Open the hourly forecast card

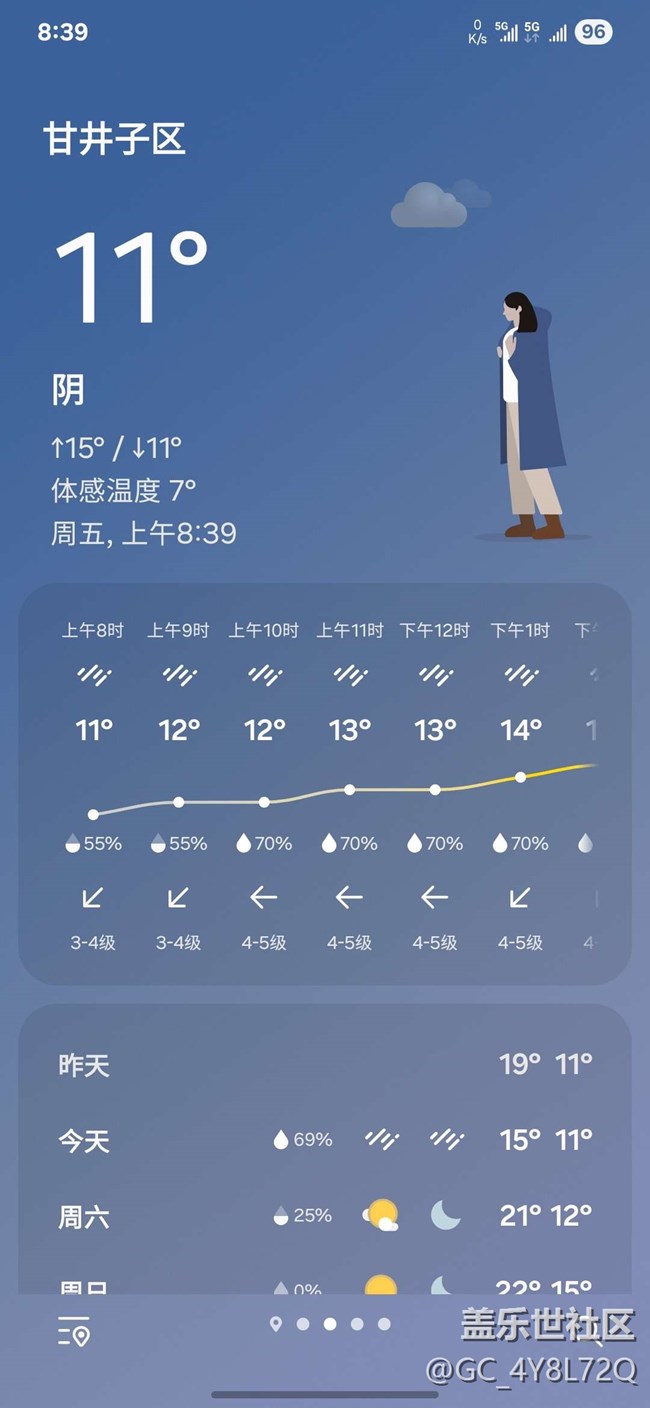click(x=325, y=784)
